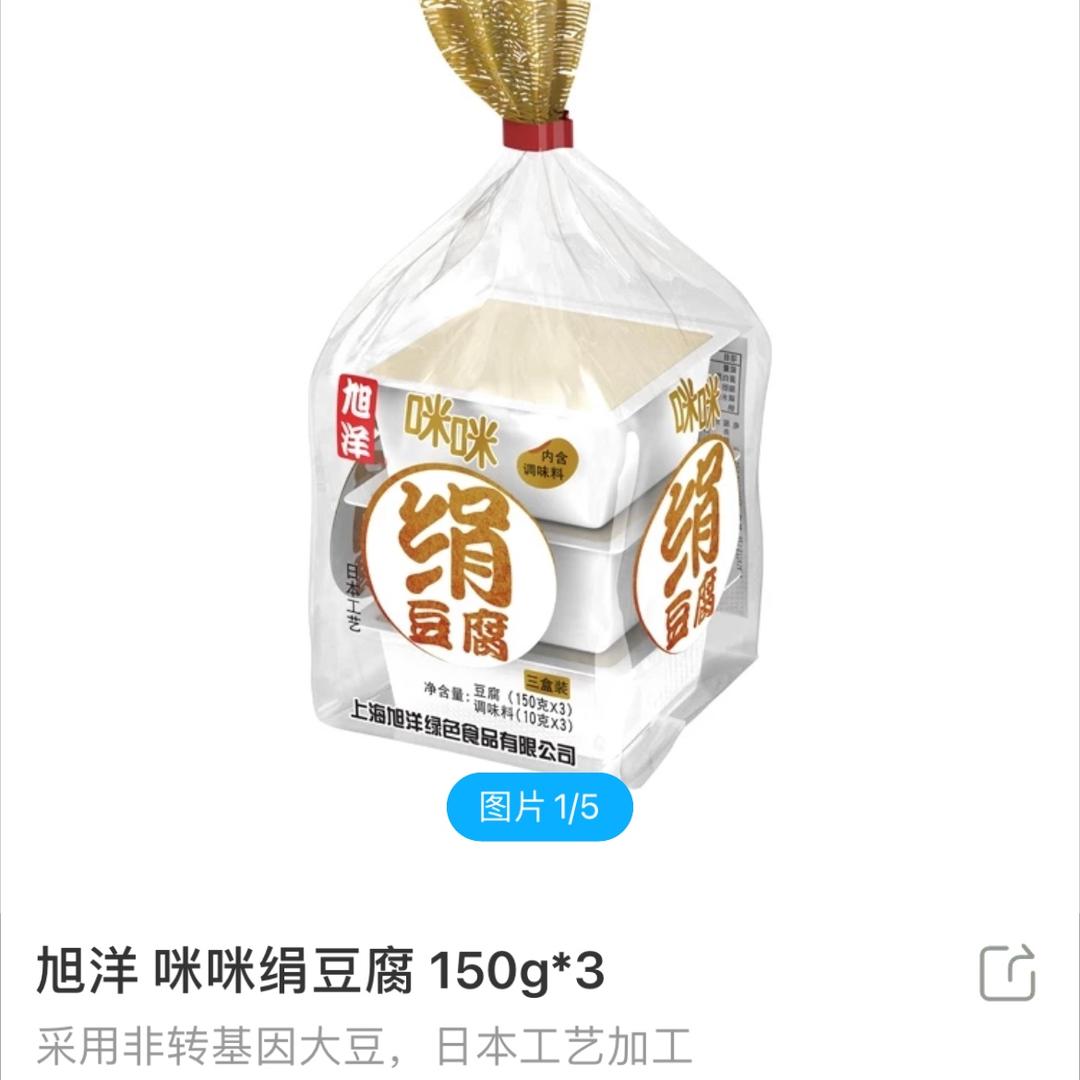This screenshot has width=1080, height=1080.
Task: Tap the 图片 1/5 image indicator
Action: pyautogui.click(x=539, y=806)
